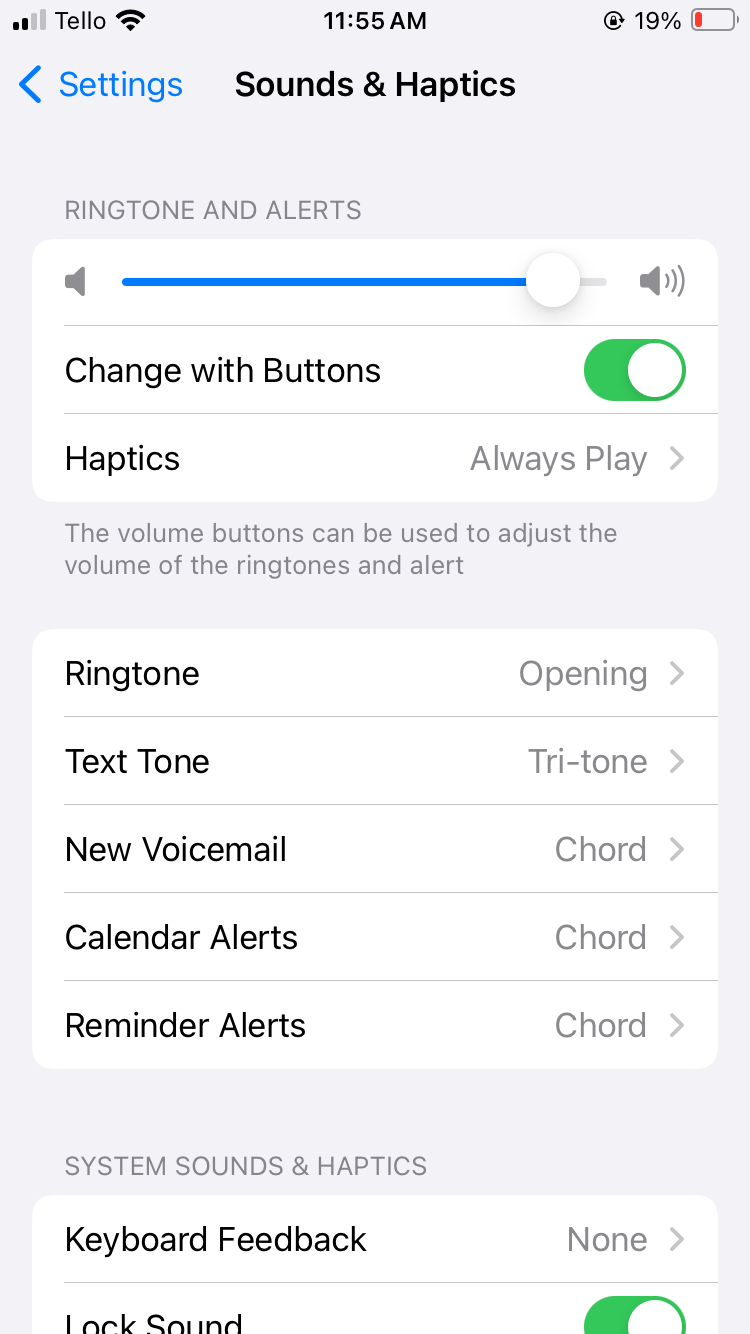Viewport: 750px width, 1334px height.
Task: Go back to Settings
Action: coord(100,85)
